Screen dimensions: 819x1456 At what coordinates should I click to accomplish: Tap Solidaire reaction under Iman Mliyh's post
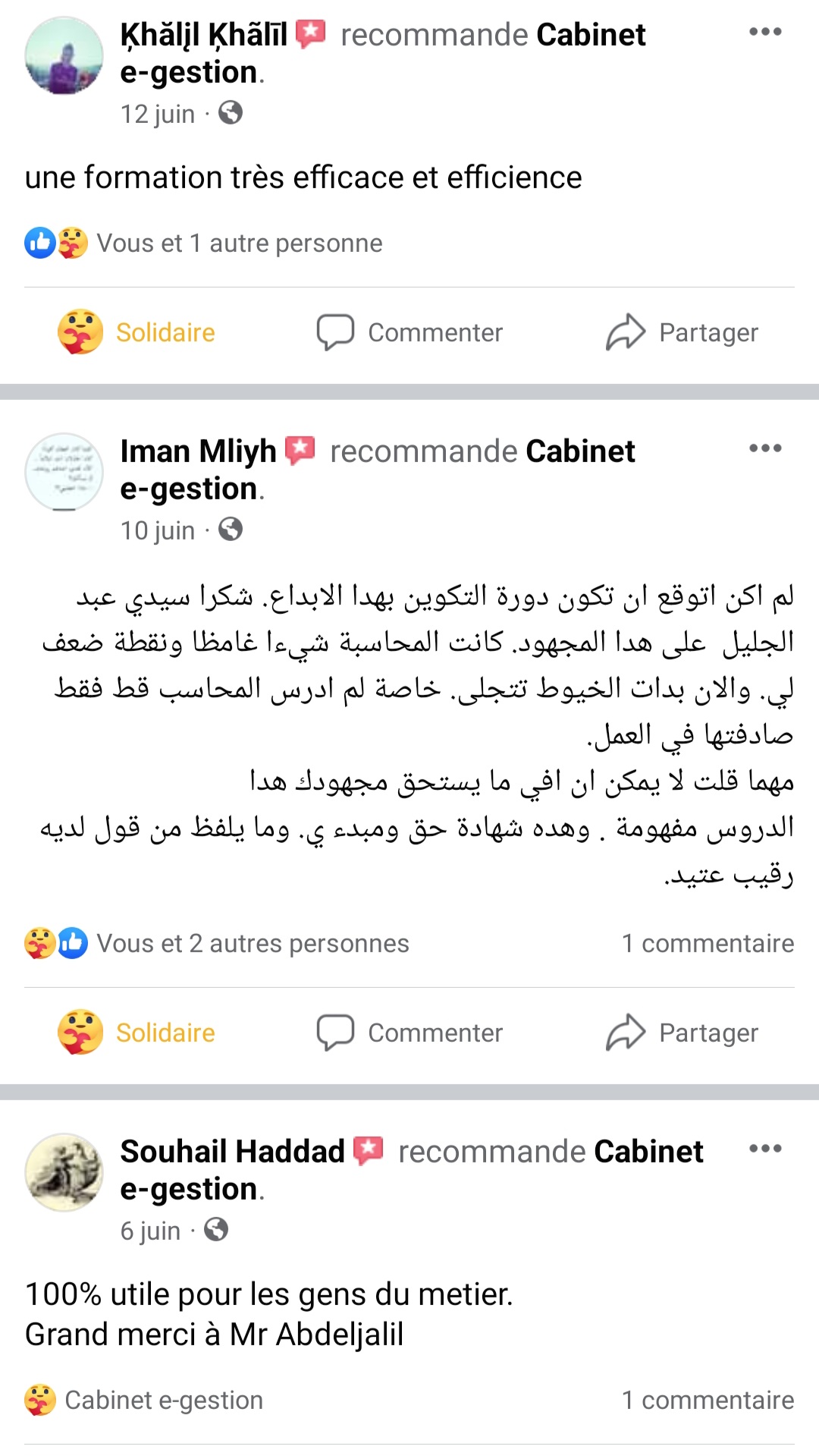pos(137,1033)
